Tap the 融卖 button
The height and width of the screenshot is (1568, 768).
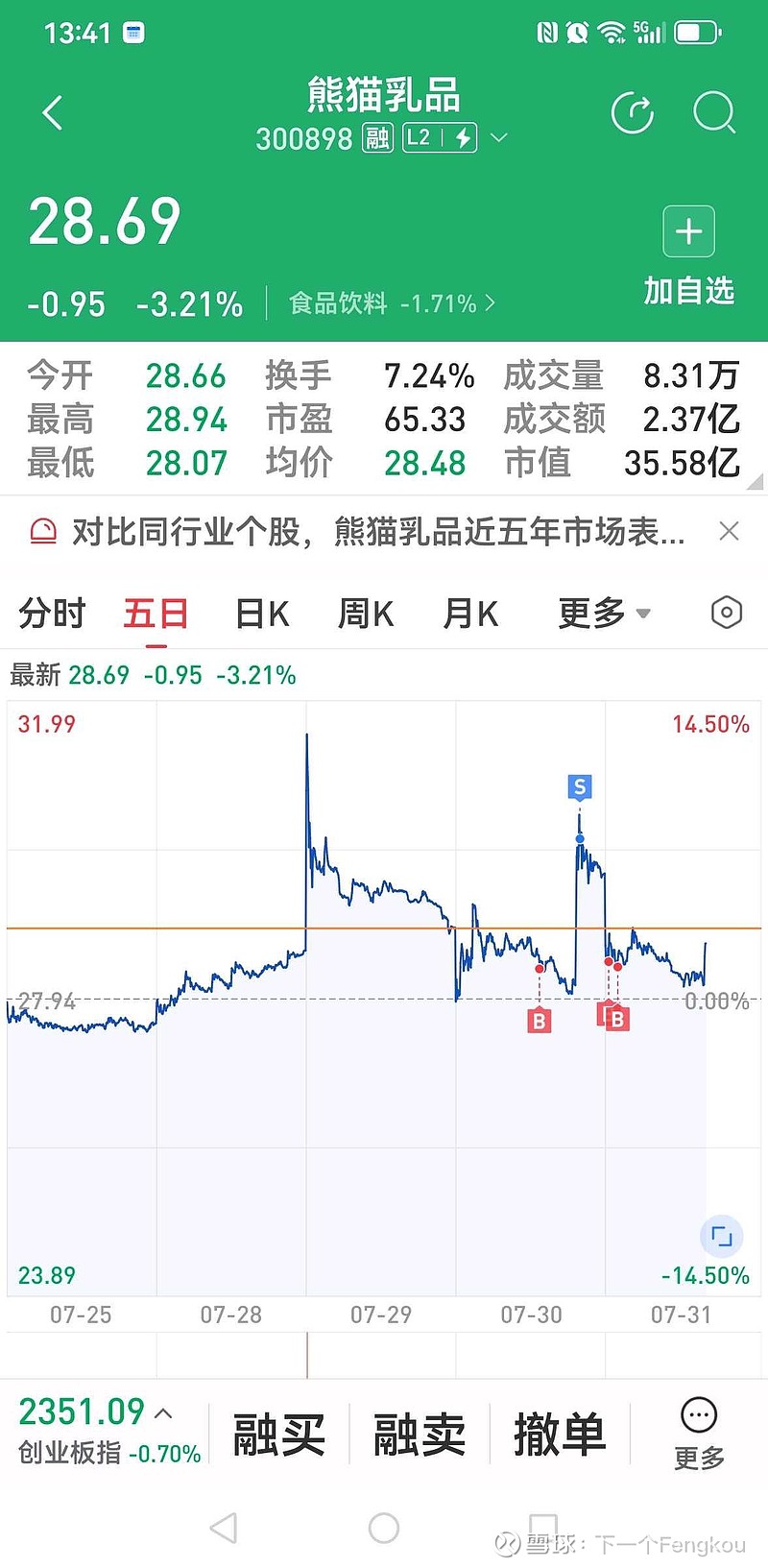point(420,1434)
